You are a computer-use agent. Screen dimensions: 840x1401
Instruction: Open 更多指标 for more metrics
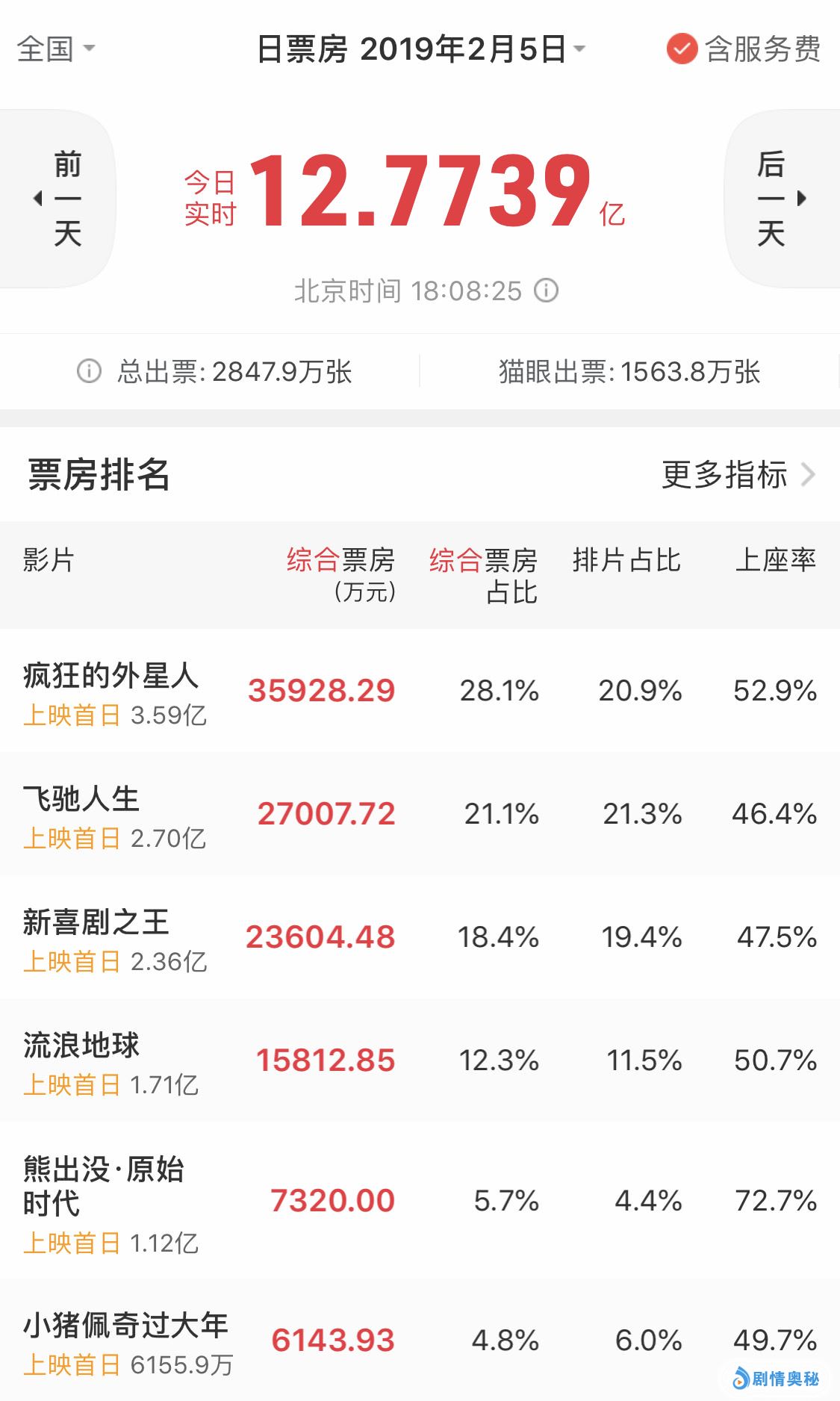[x=737, y=474]
